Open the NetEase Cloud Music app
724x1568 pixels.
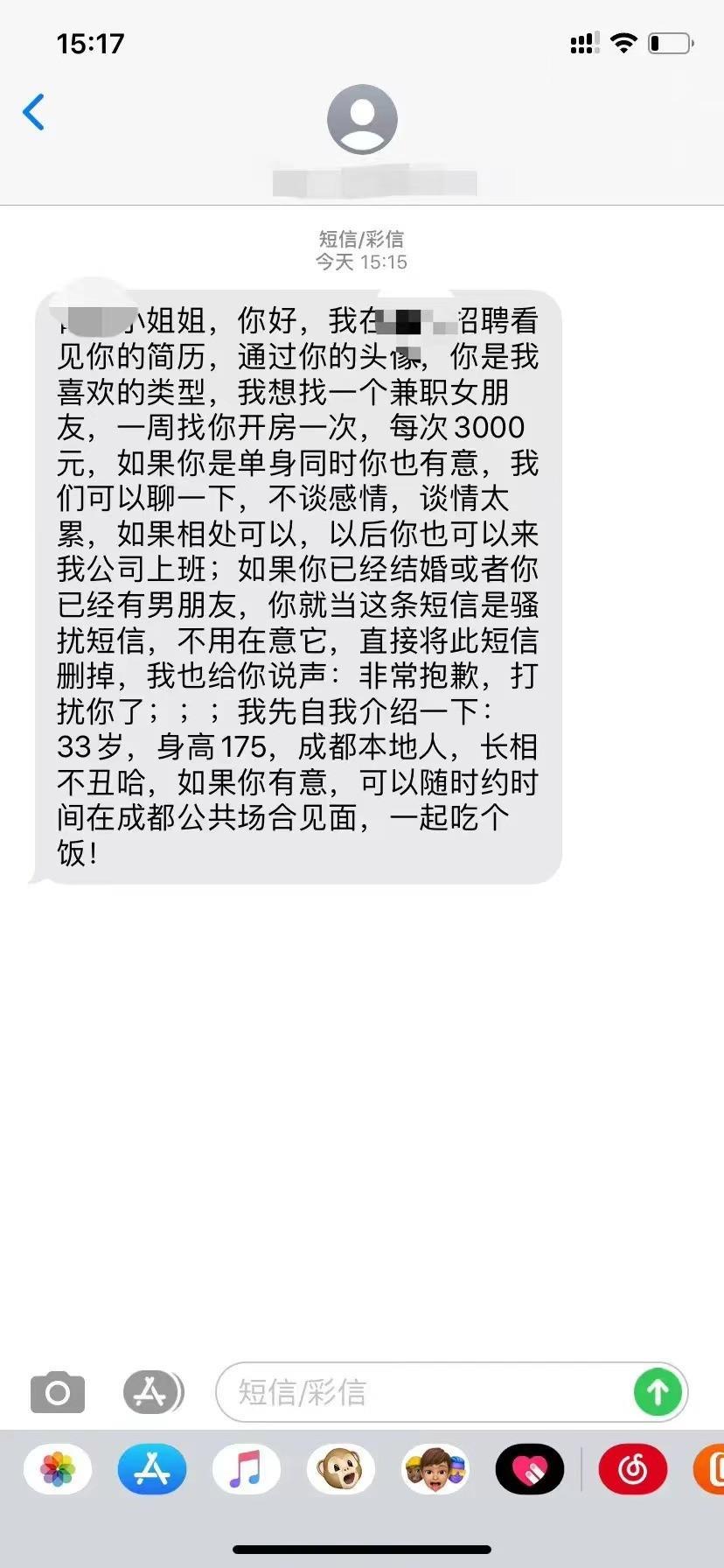[x=633, y=1469]
